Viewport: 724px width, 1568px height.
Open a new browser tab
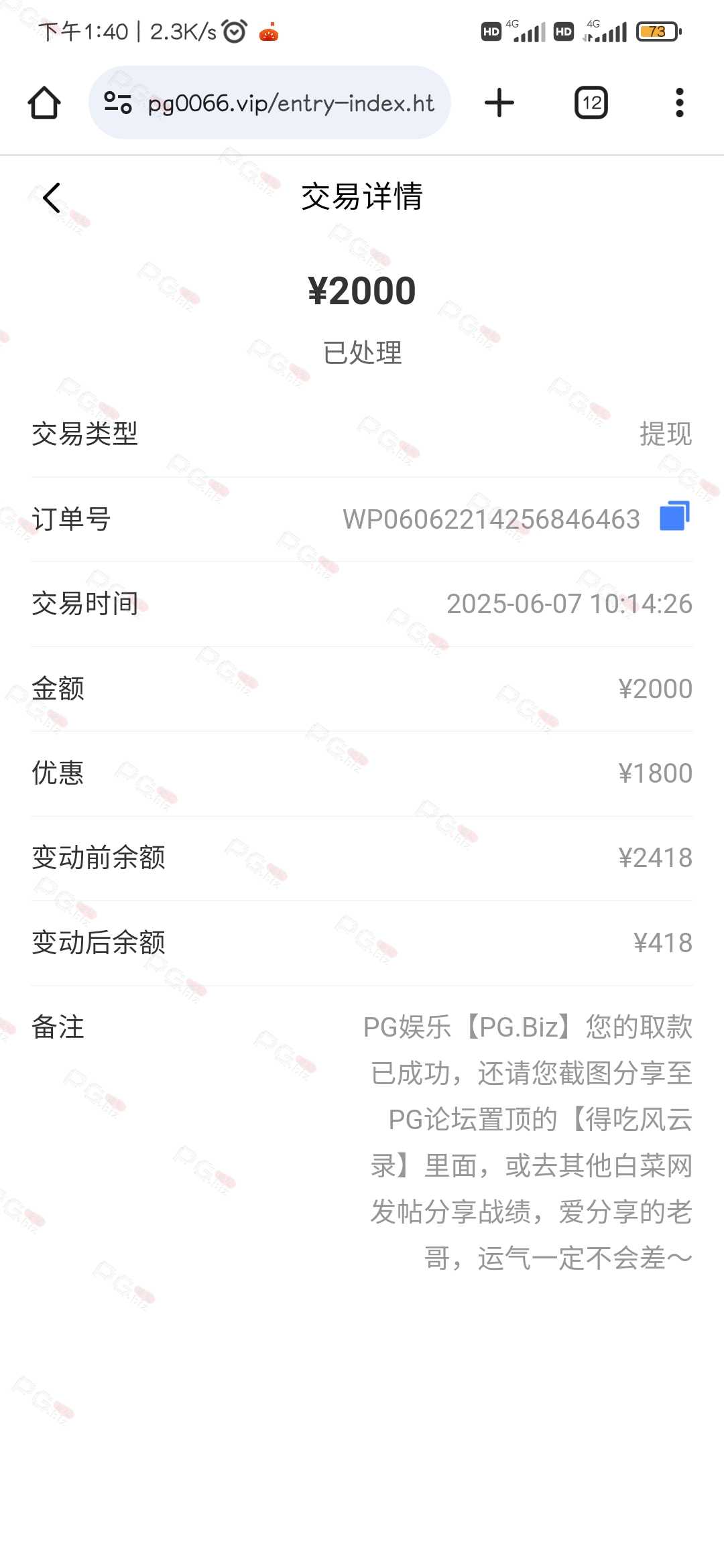[499, 103]
